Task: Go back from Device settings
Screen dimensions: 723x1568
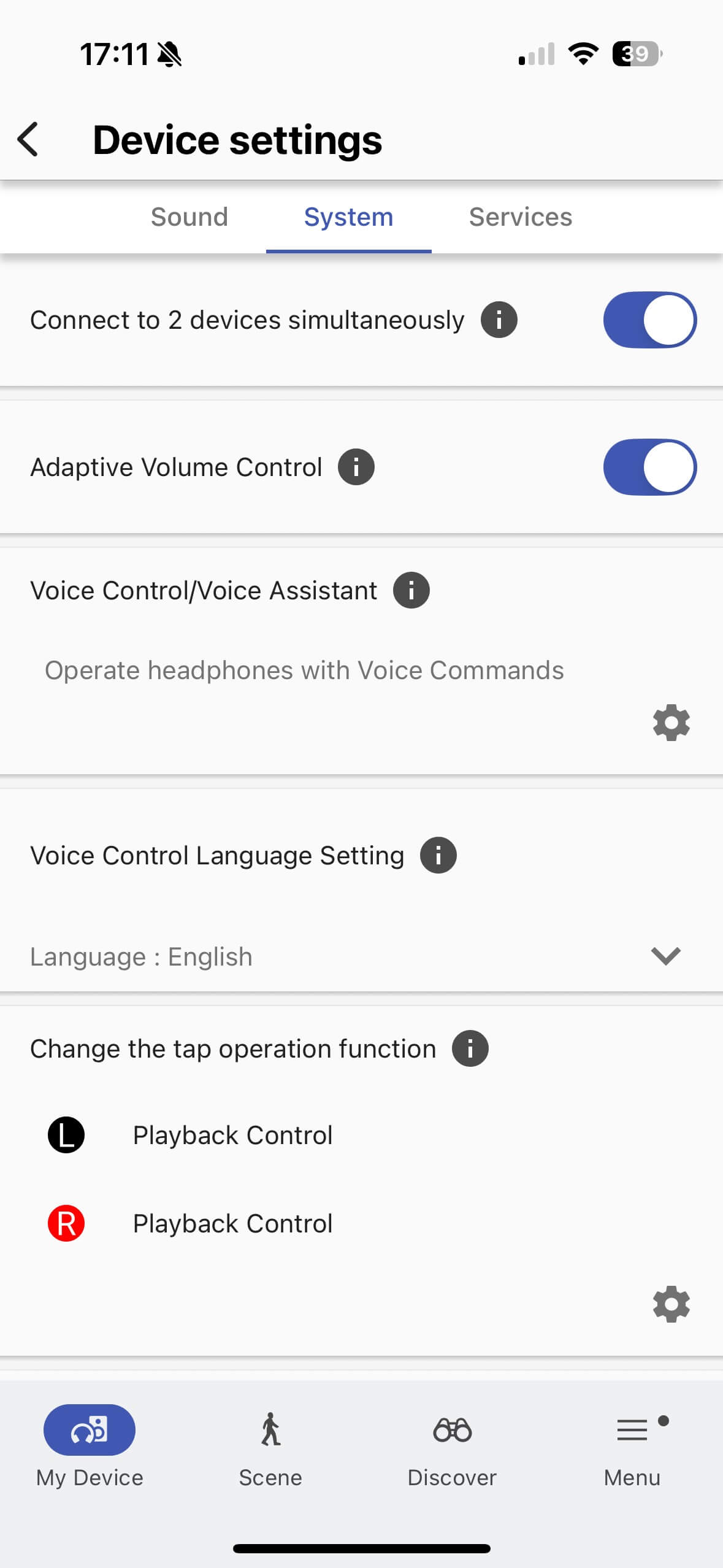Action: tap(28, 140)
